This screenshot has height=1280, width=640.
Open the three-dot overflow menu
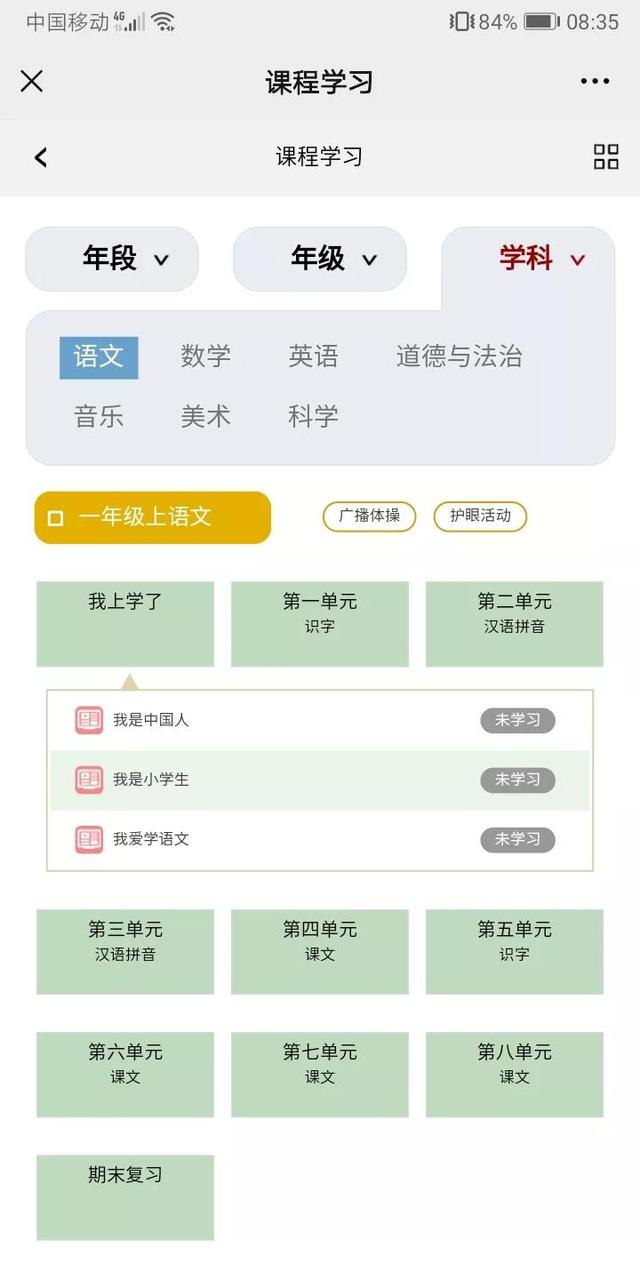pos(595,82)
